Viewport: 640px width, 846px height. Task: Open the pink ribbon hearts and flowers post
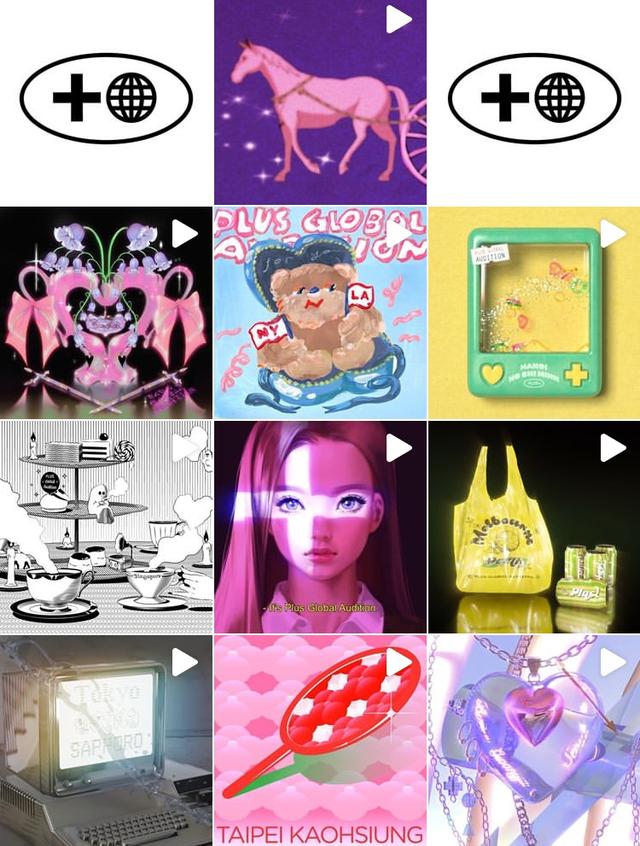pos(106,312)
